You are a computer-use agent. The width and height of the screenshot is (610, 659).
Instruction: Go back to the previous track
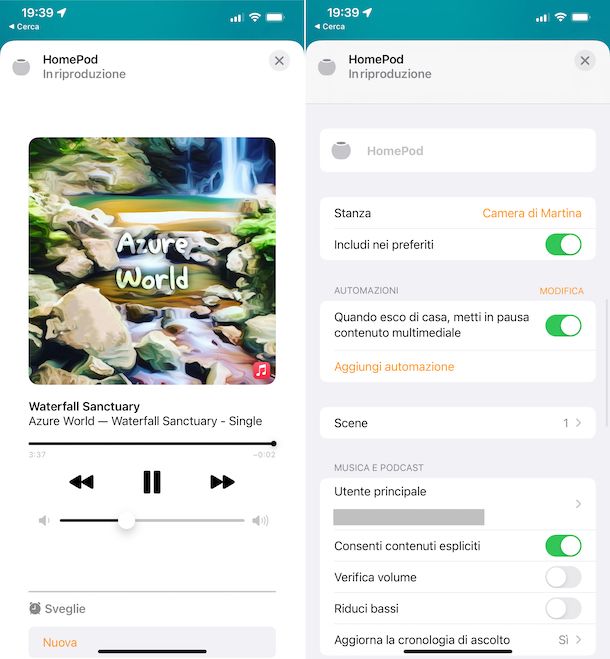81,482
